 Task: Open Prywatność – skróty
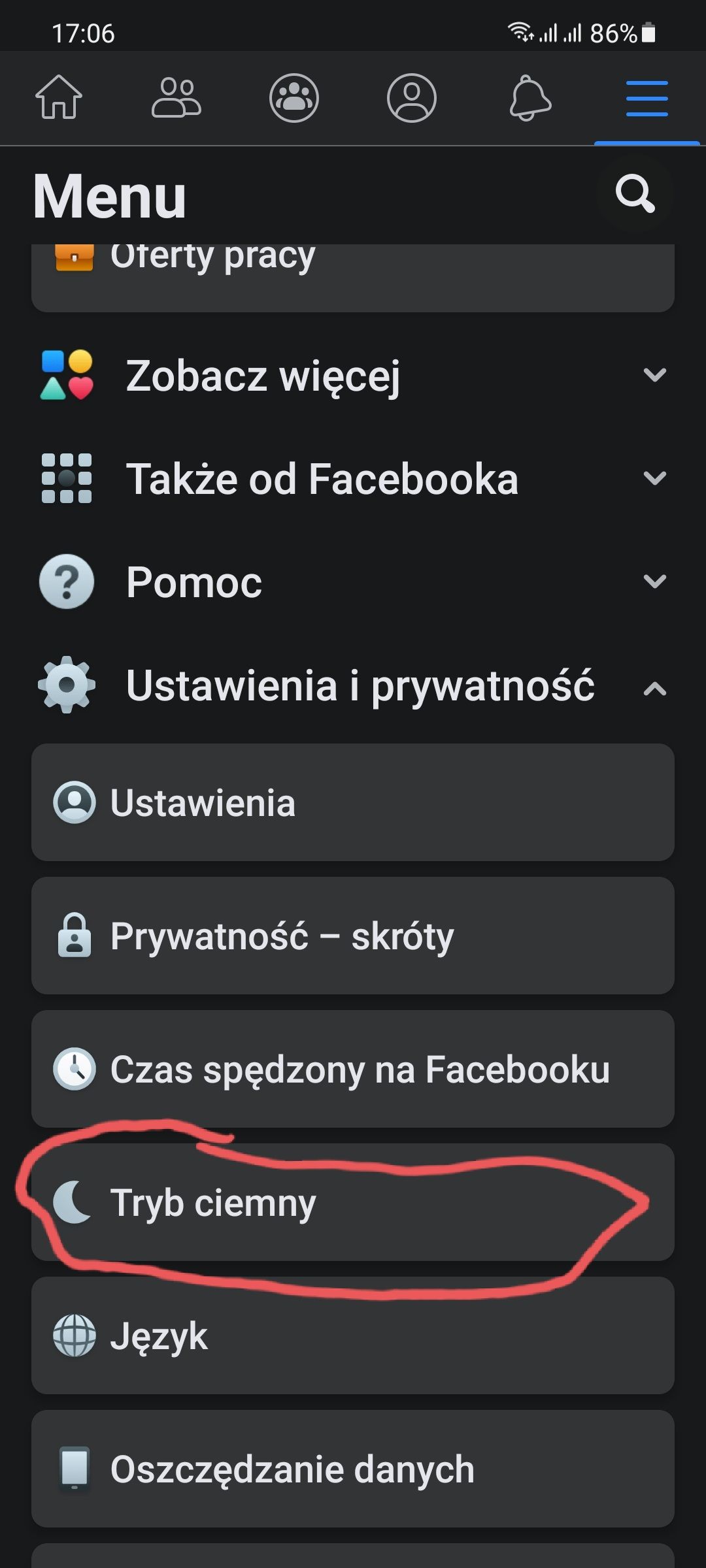pos(353,936)
